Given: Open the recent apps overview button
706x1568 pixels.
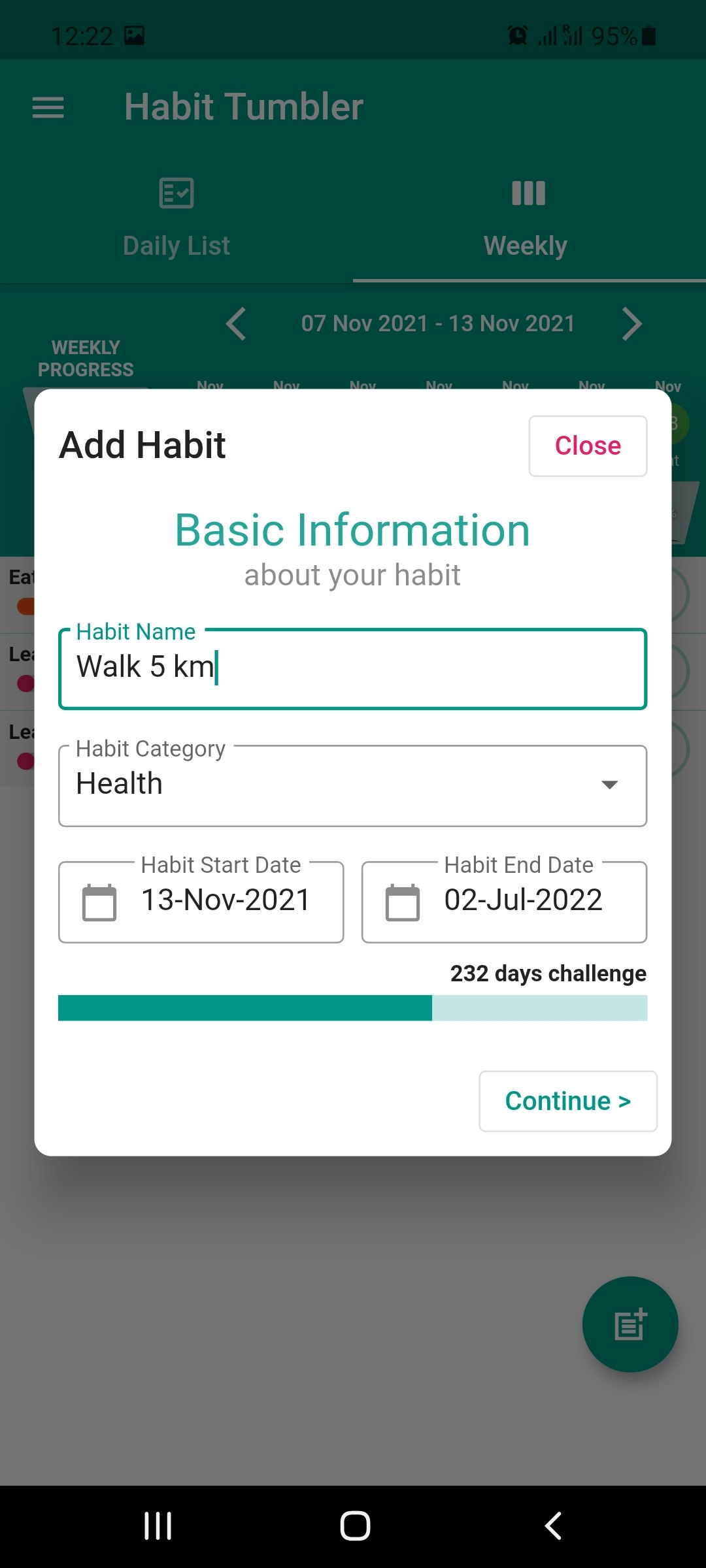Looking at the screenshot, I should pos(156,1526).
